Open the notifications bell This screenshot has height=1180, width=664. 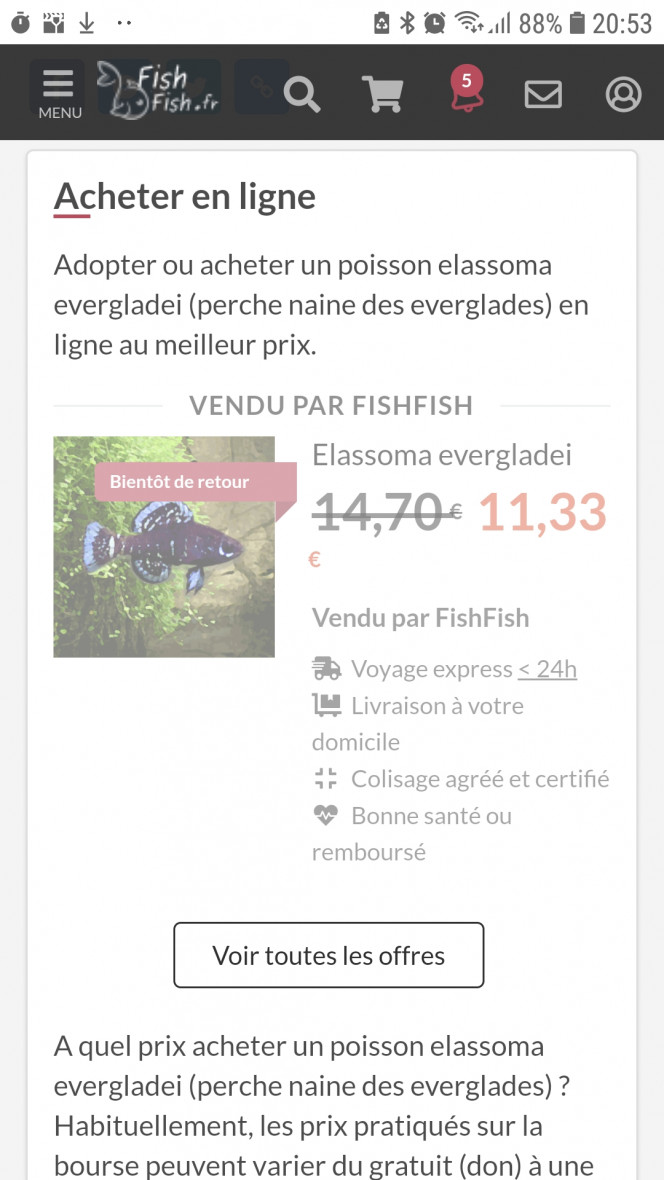pos(466,93)
